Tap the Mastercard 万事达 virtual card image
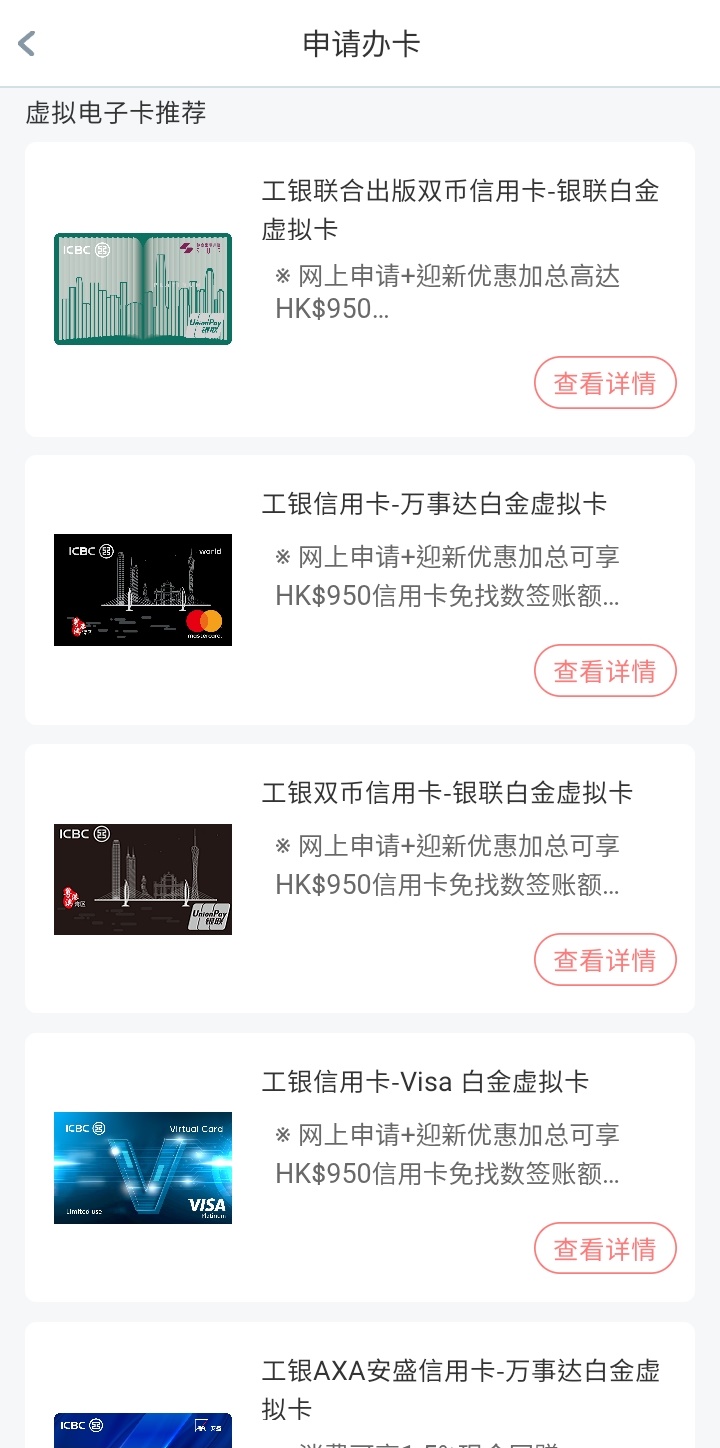The width and height of the screenshot is (720, 1448). [x=142, y=589]
